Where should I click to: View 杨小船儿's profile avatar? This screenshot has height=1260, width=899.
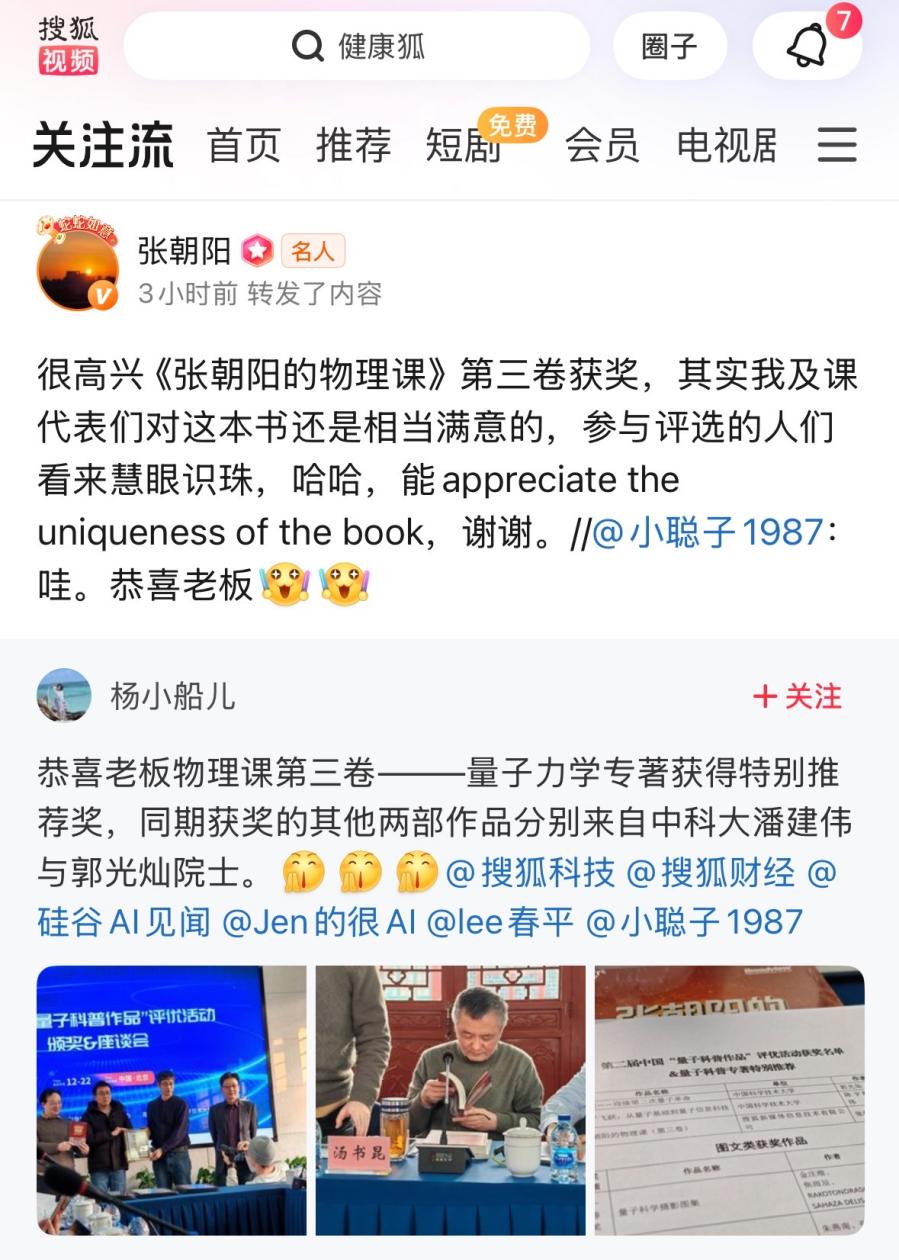(x=64, y=695)
